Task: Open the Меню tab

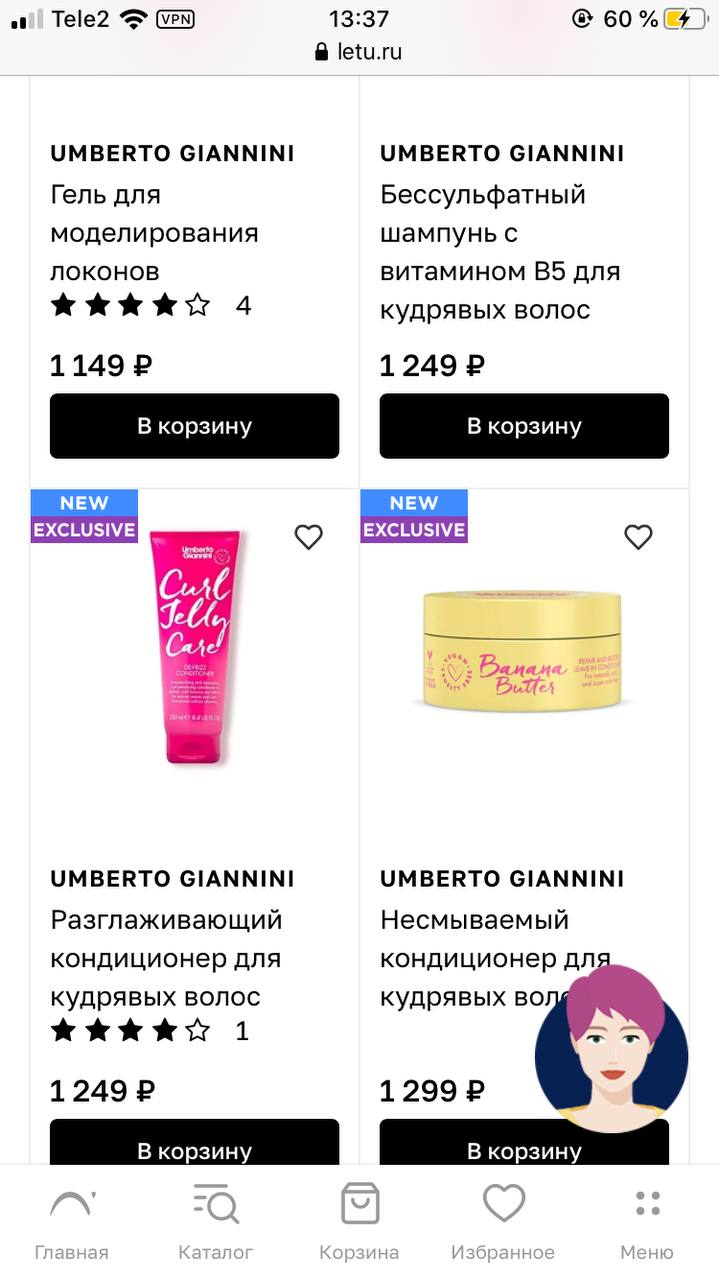Action: point(647,1222)
